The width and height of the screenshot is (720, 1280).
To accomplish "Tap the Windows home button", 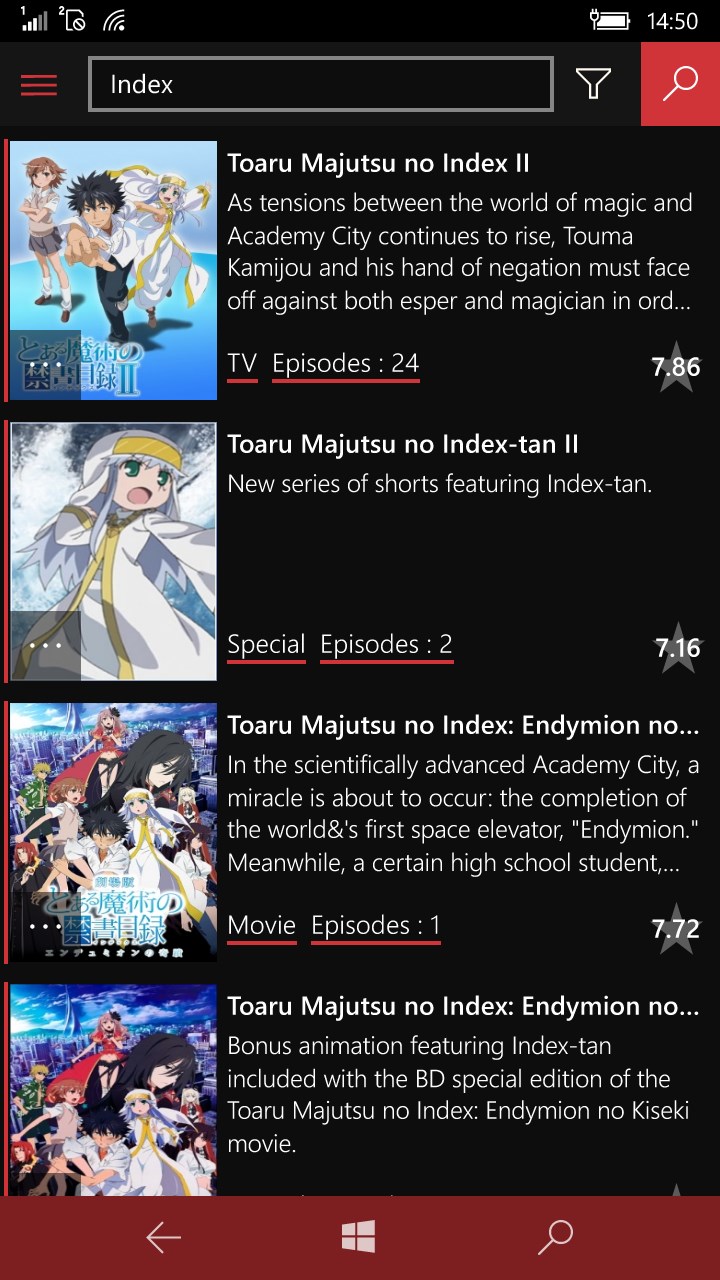I will tap(358, 1238).
